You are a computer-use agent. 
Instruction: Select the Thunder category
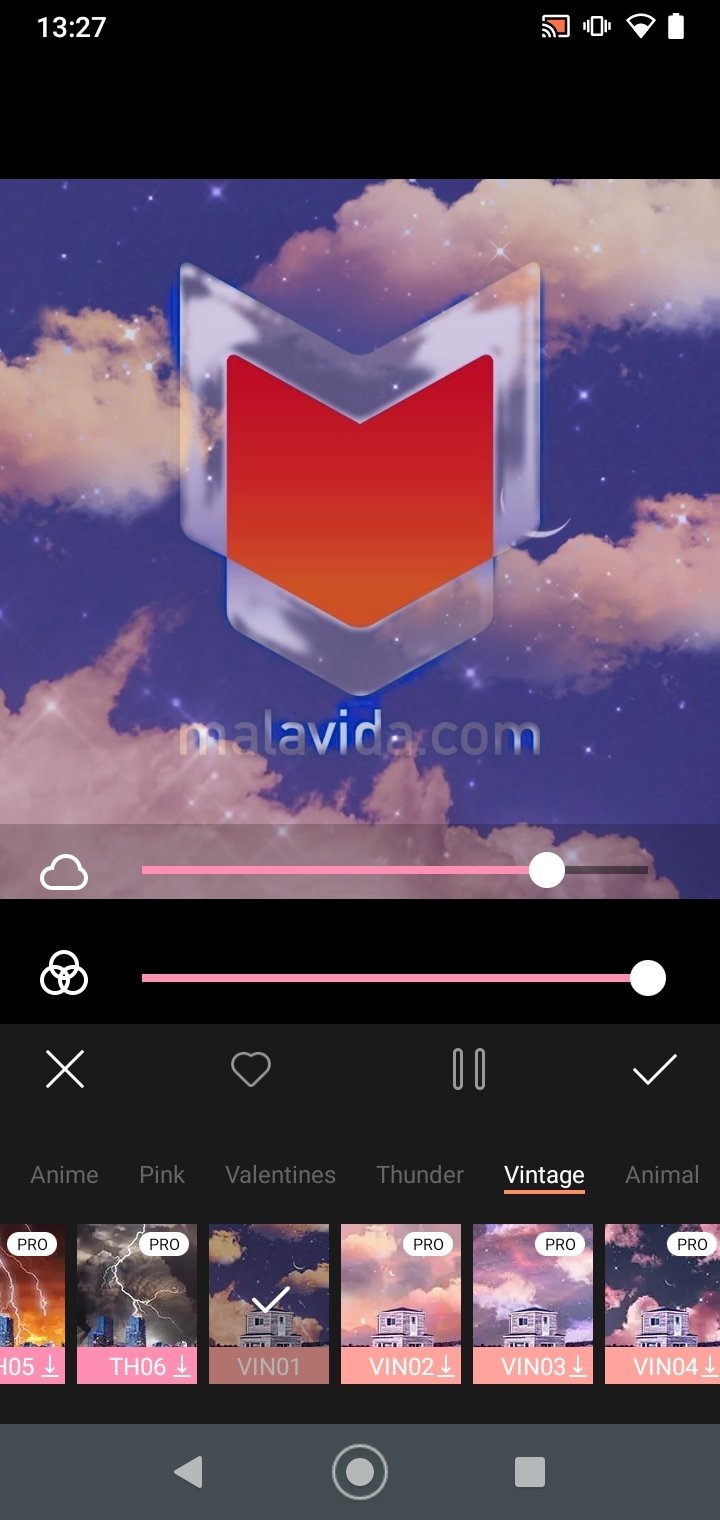(420, 1175)
